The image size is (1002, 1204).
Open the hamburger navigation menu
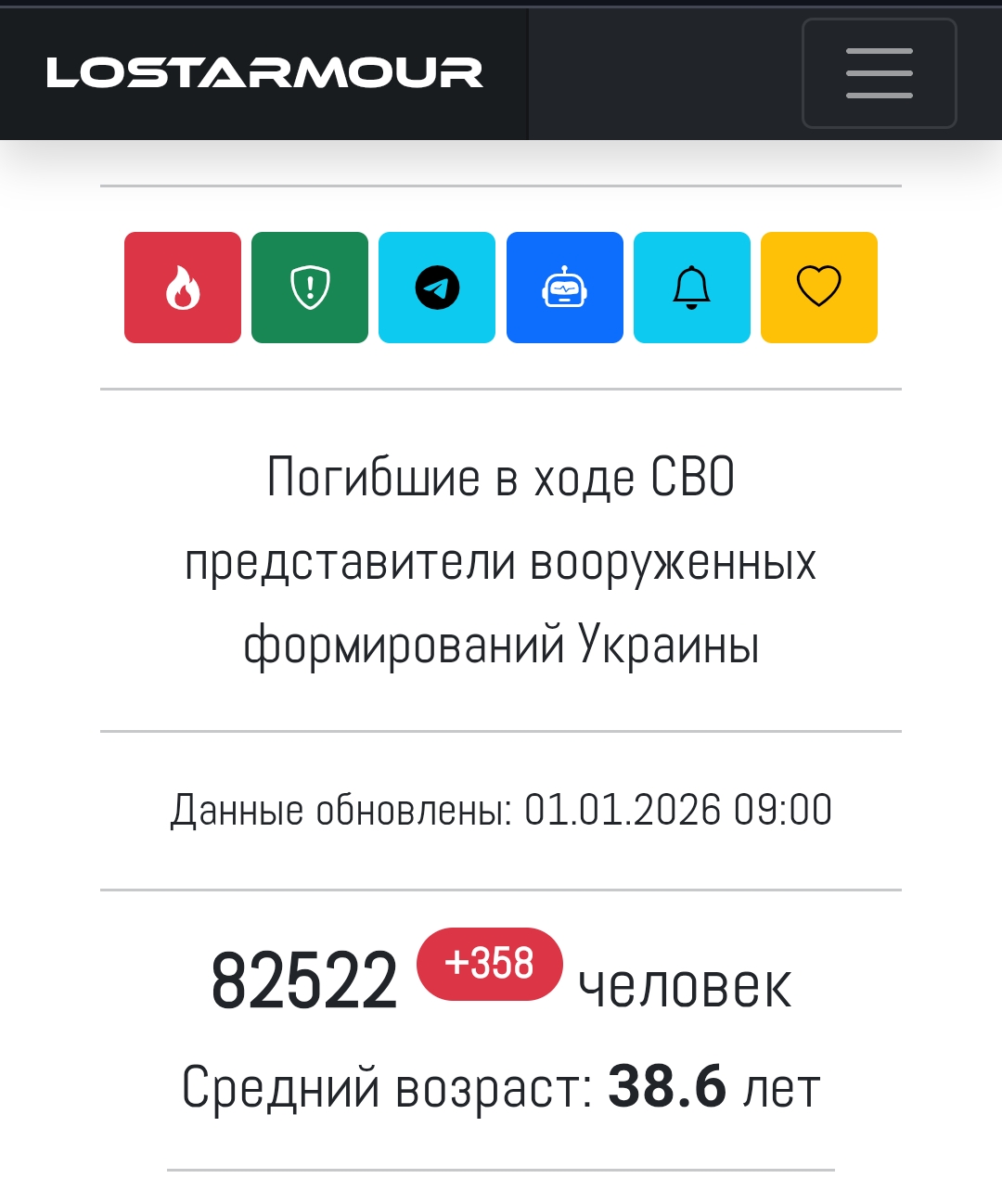[x=879, y=73]
